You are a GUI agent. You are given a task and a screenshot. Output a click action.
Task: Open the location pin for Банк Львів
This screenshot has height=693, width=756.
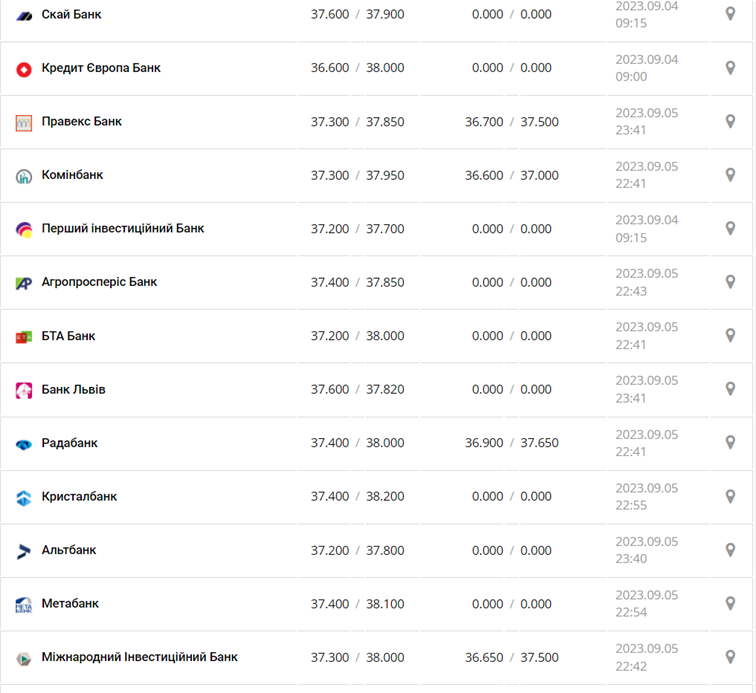(x=730, y=389)
